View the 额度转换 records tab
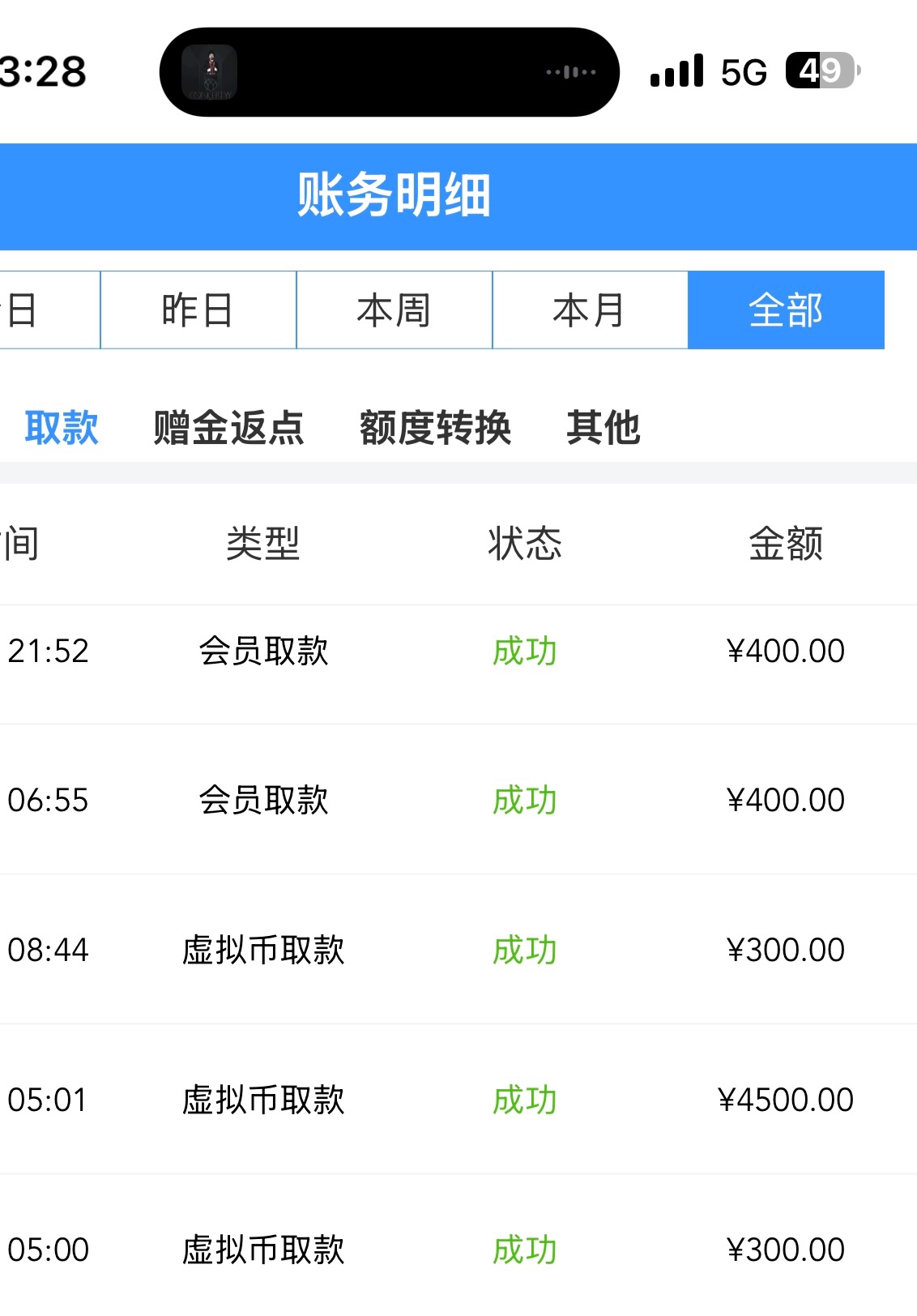The height and width of the screenshot is (1316, 917). tap(435, 427)
